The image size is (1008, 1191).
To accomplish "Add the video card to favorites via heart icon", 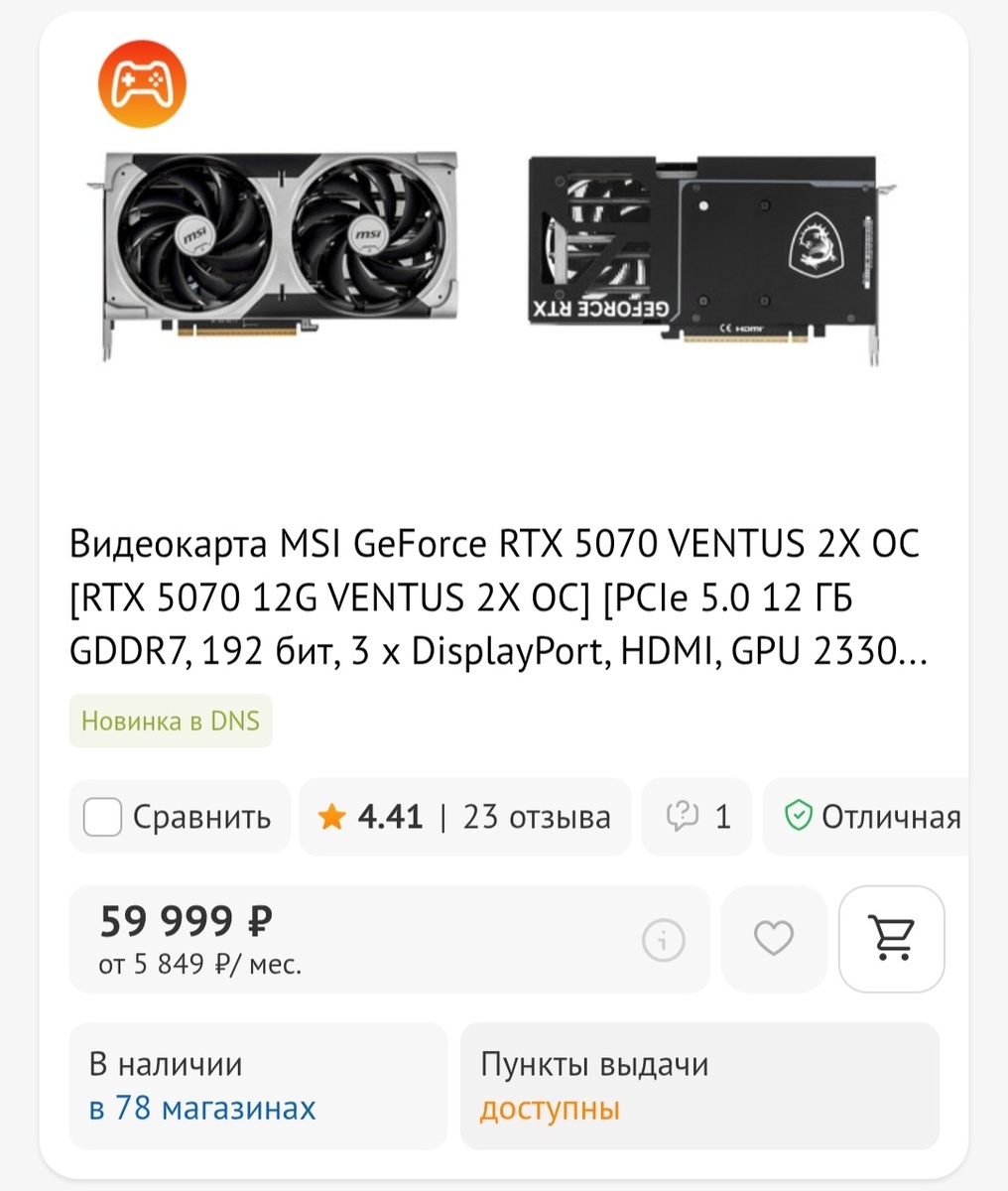I will click(774, 939).
